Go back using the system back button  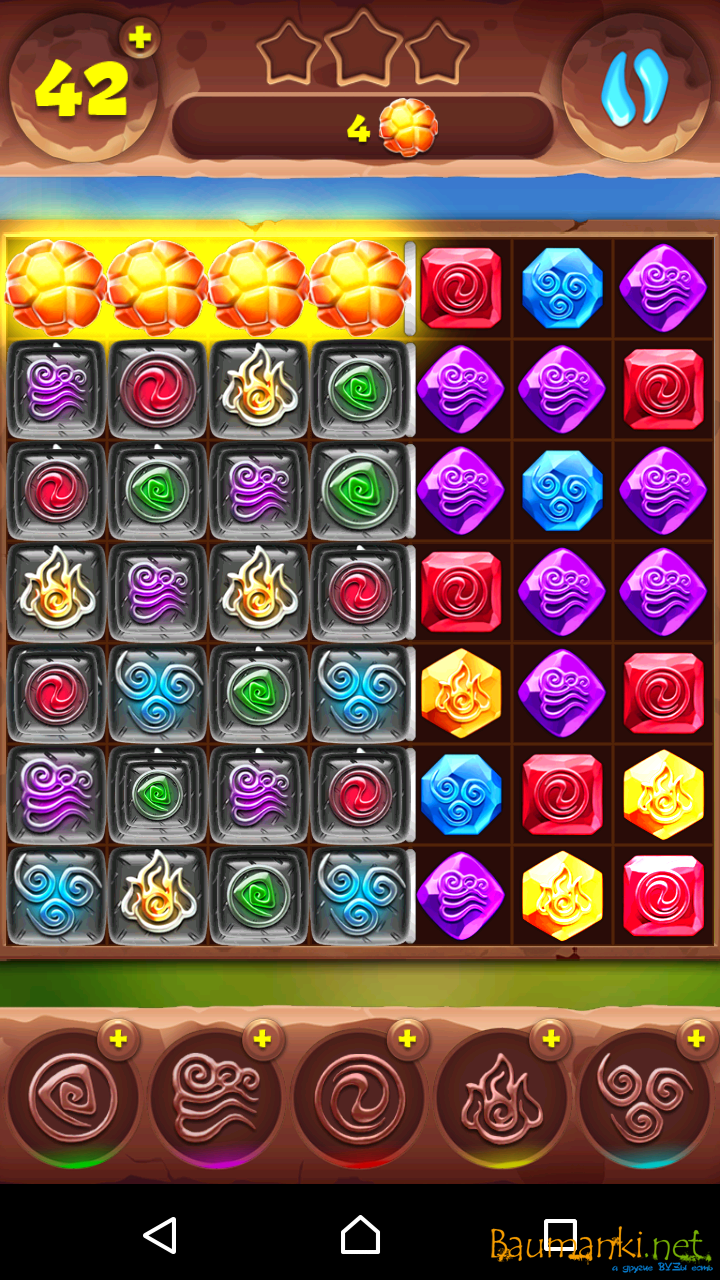(160, 1235)
